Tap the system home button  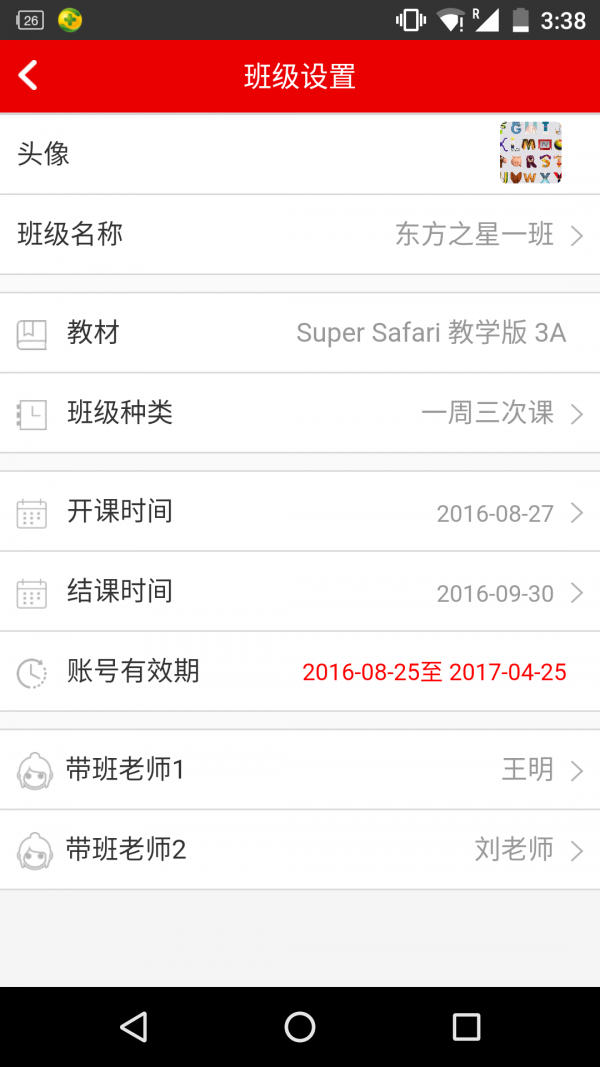(x=300, y=1026)
